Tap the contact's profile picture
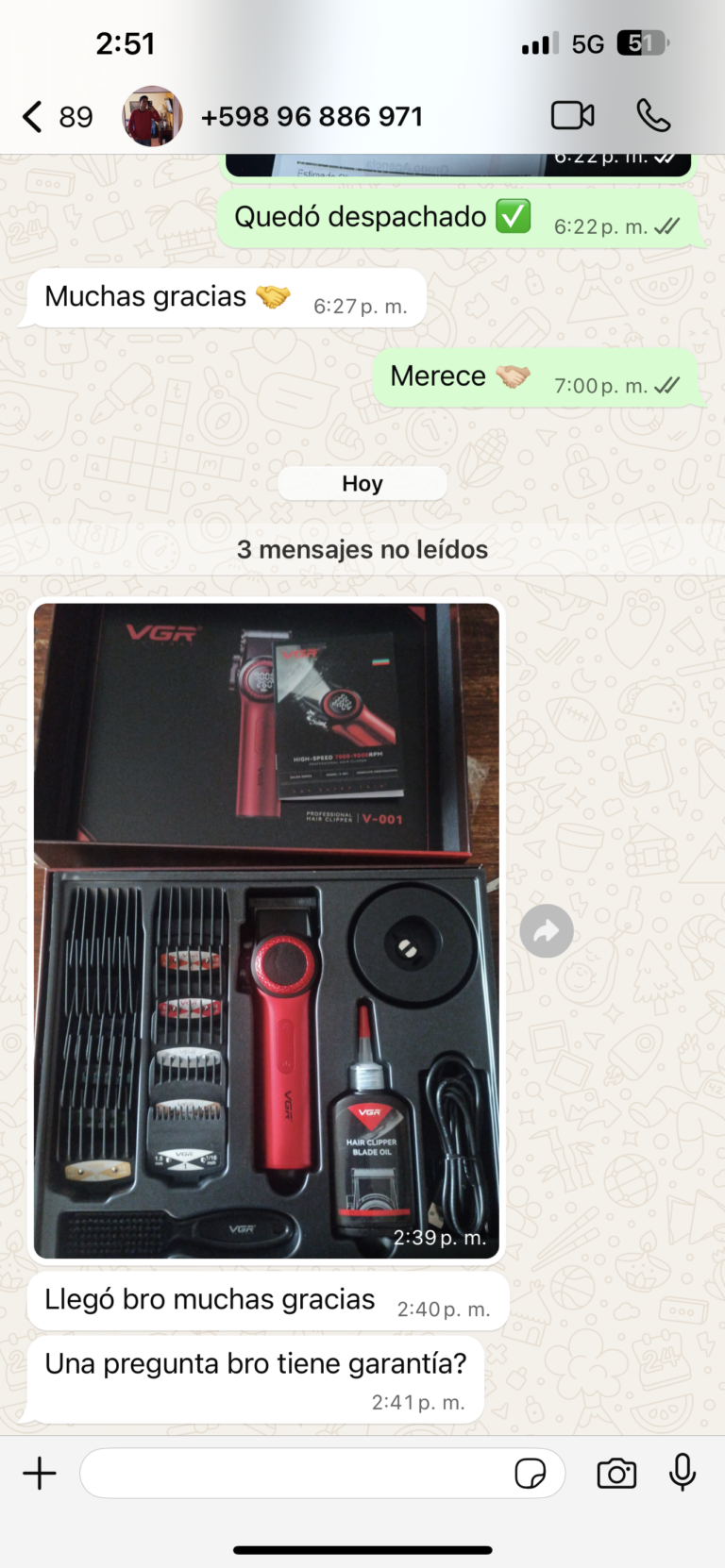Viewport: 725px width, 1568px height. [x=152, y=117]
